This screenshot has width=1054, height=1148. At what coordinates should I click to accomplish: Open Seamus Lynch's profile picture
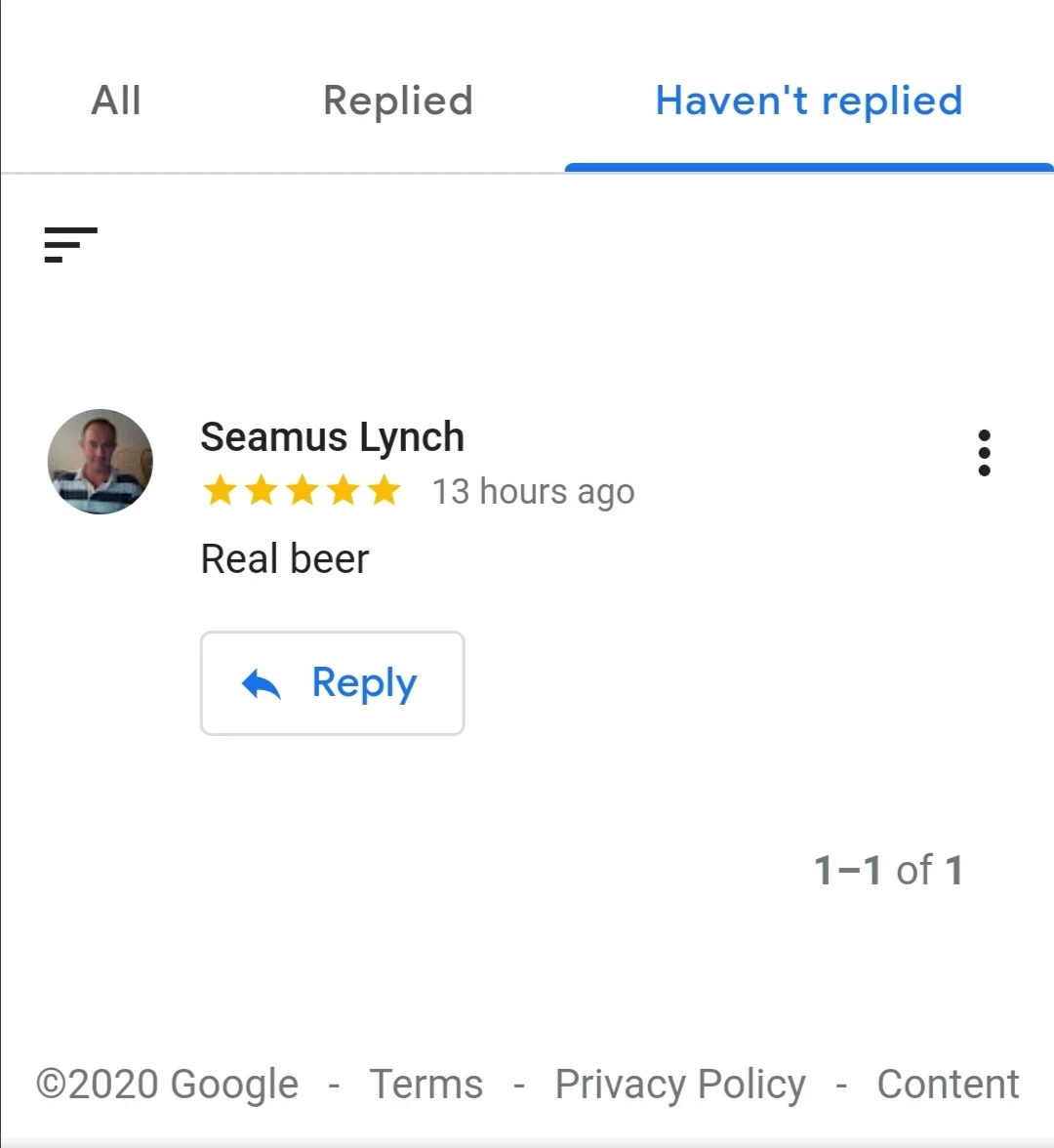pyautogui.click(x=101, y=461)
